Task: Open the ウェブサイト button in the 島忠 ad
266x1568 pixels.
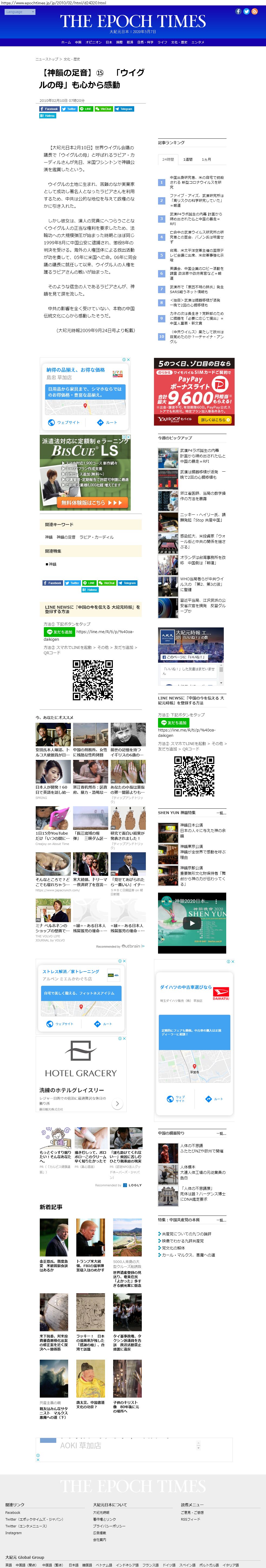Action: click(x=64, y=422)
